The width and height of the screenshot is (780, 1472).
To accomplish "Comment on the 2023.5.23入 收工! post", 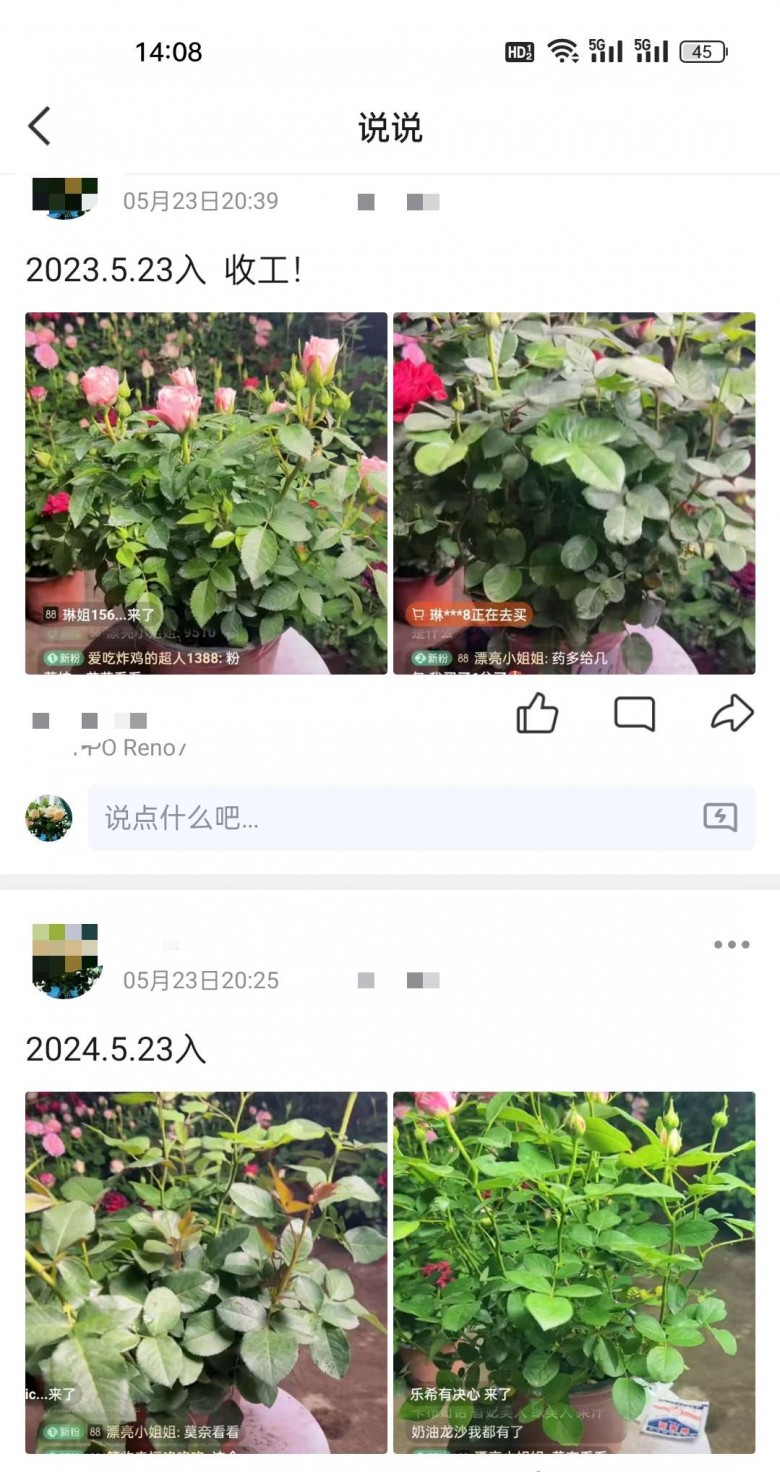I will pyautogui.click(x=634, y=714).
